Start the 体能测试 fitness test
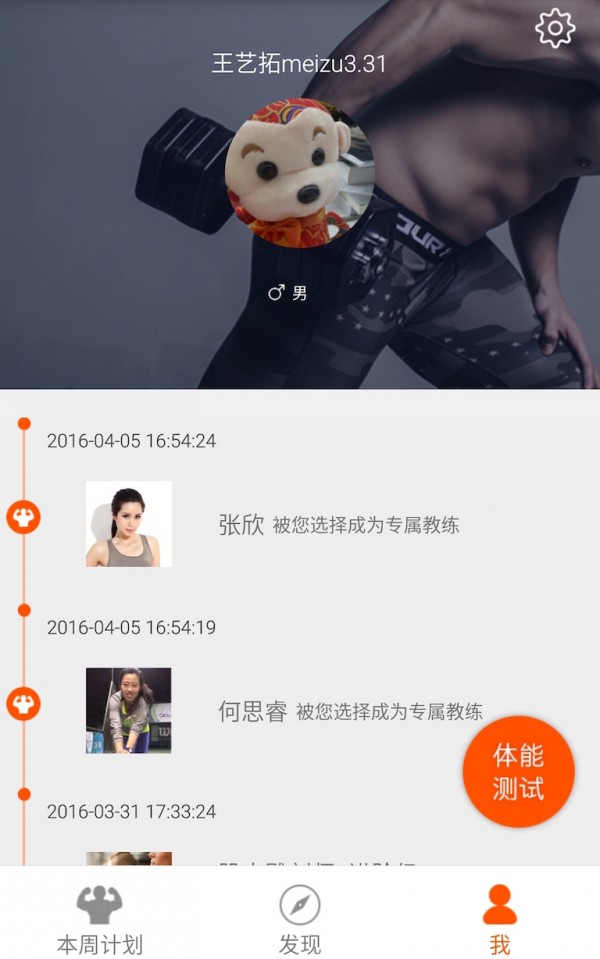 pyautogui.click(x=518, y=771)
